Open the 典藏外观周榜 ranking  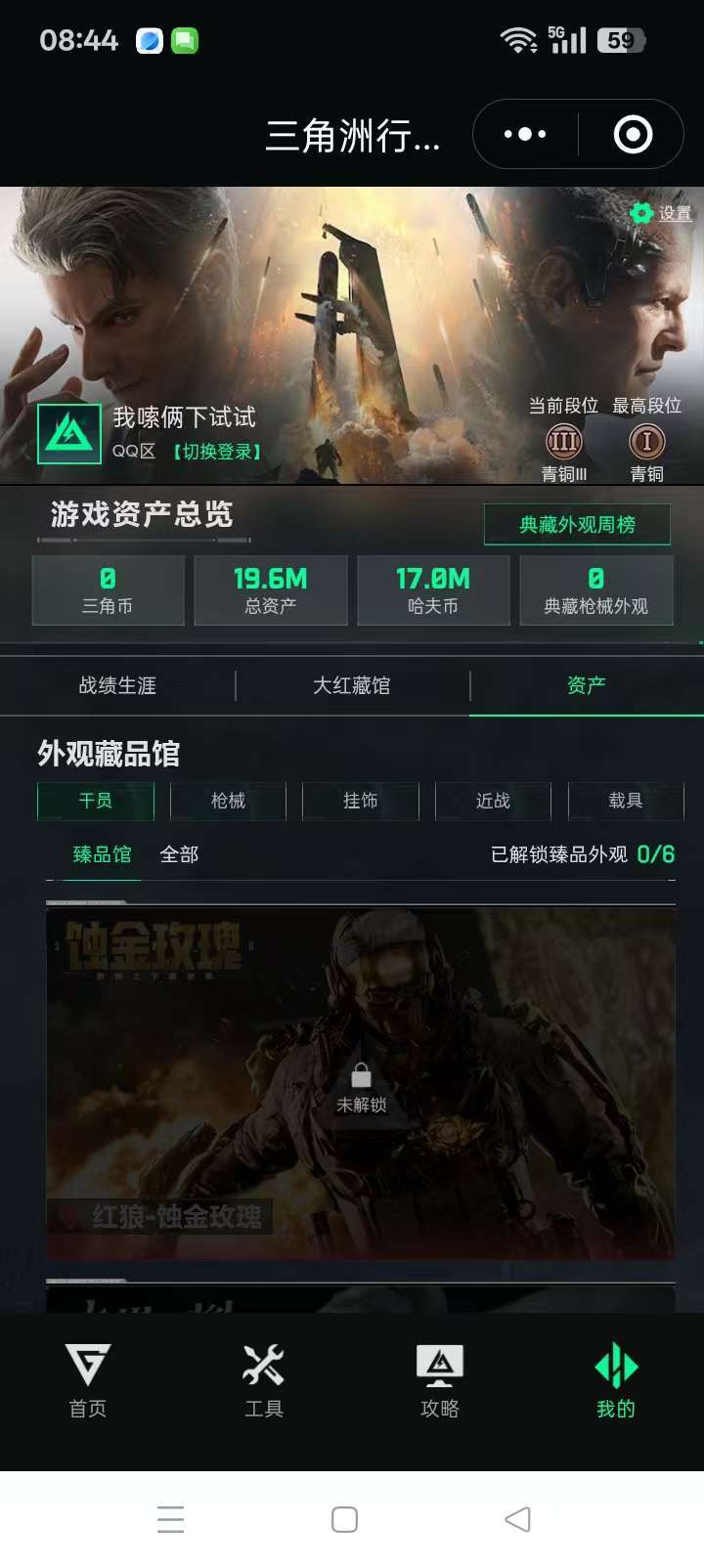coord(575,524)
